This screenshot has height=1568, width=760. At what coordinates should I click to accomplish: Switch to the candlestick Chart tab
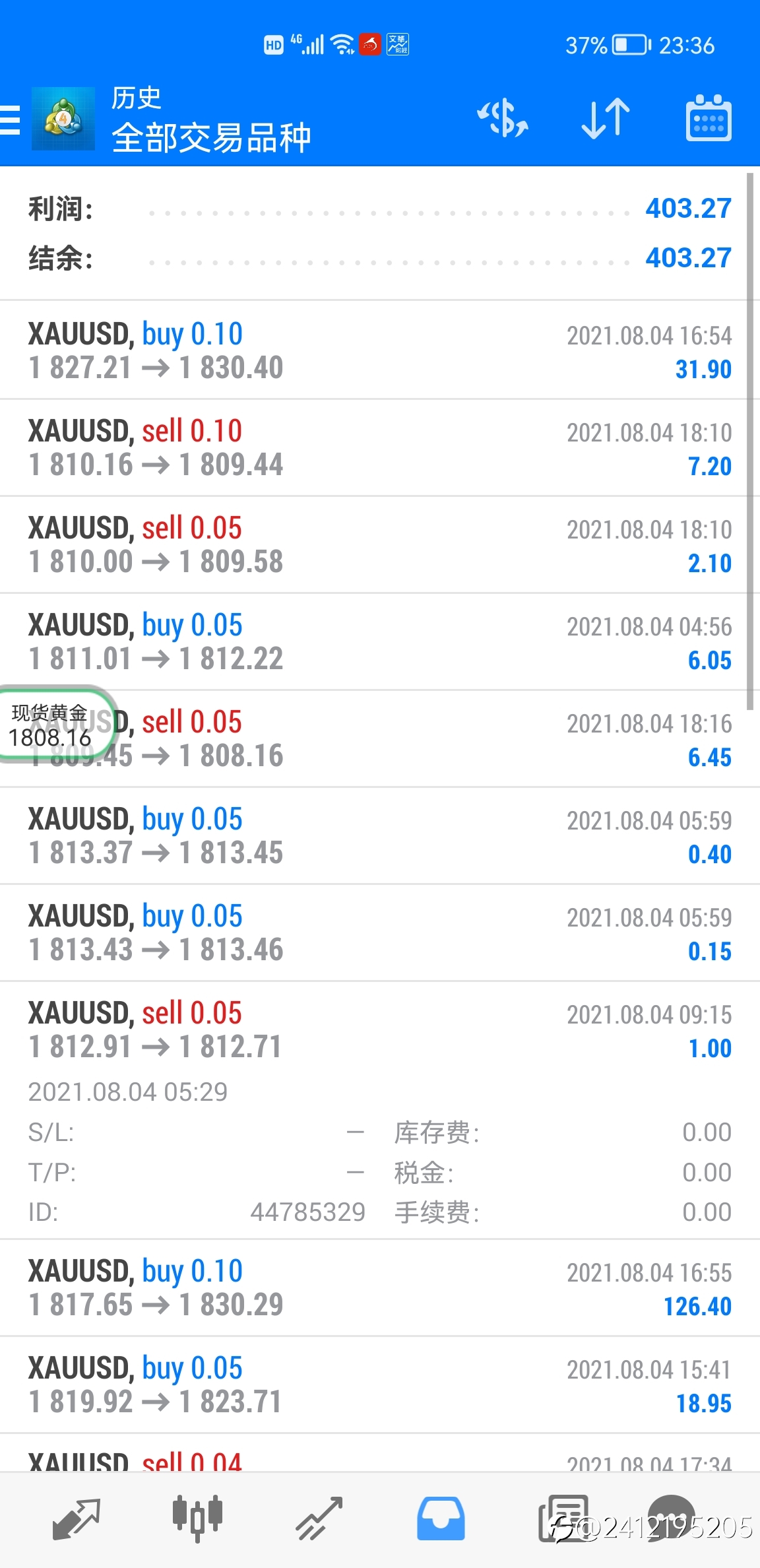[x=197, y=1519]
